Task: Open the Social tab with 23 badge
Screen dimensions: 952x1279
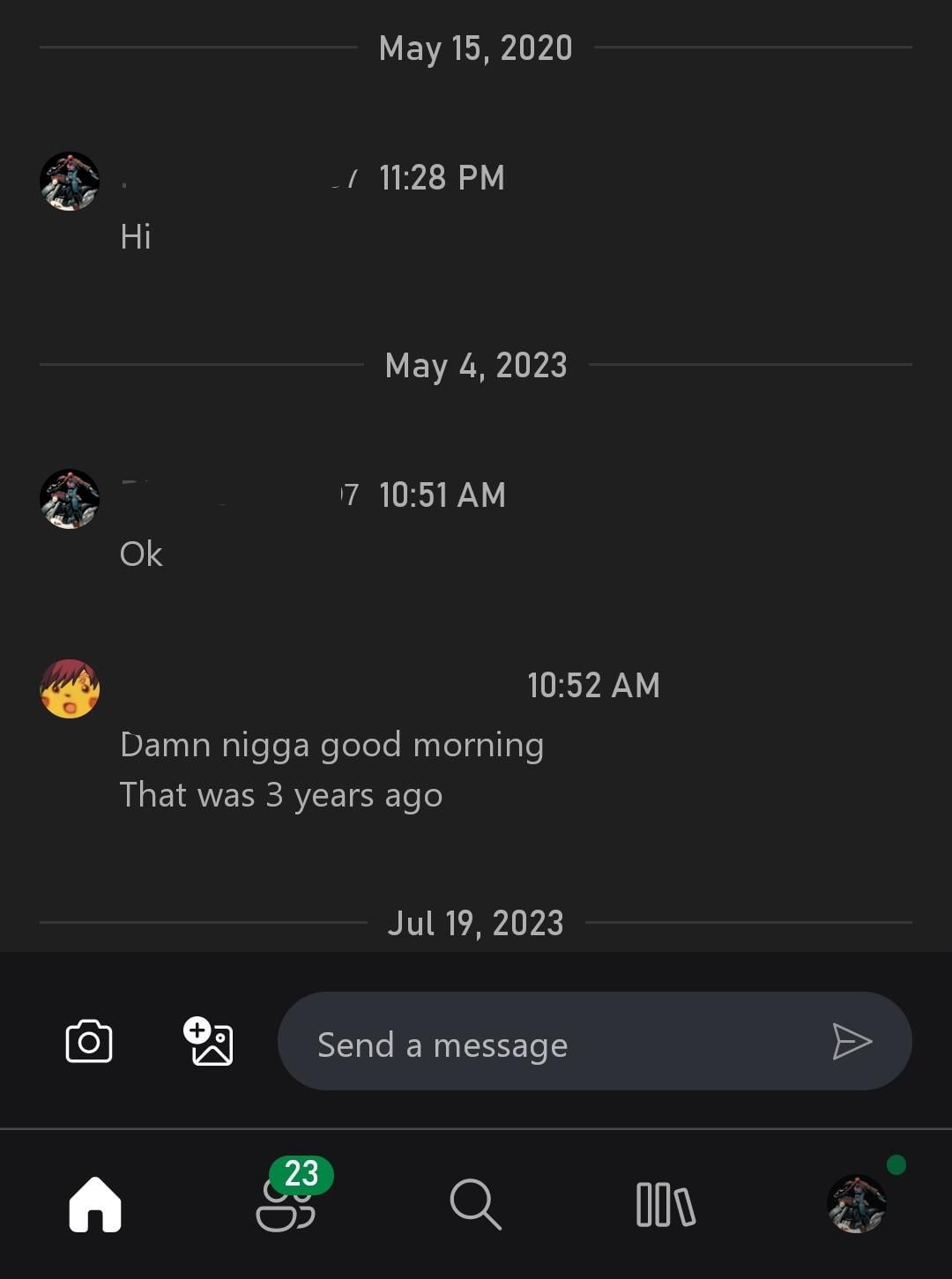Action: tap(286, 1204)
